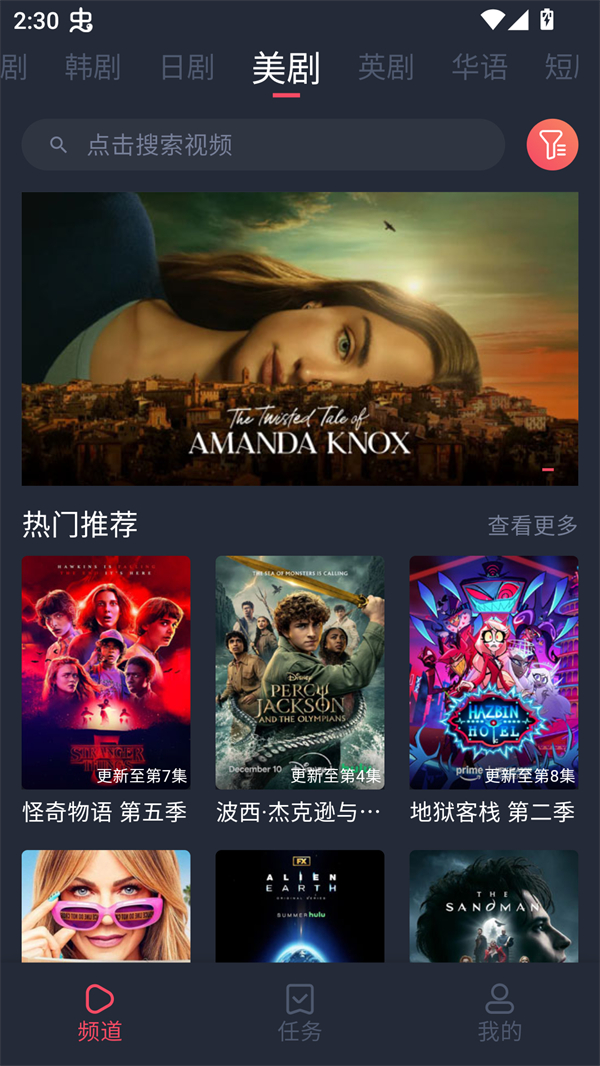Tap the 频道 bottom tab
600x1066 pixels.
coord(100,1012)
